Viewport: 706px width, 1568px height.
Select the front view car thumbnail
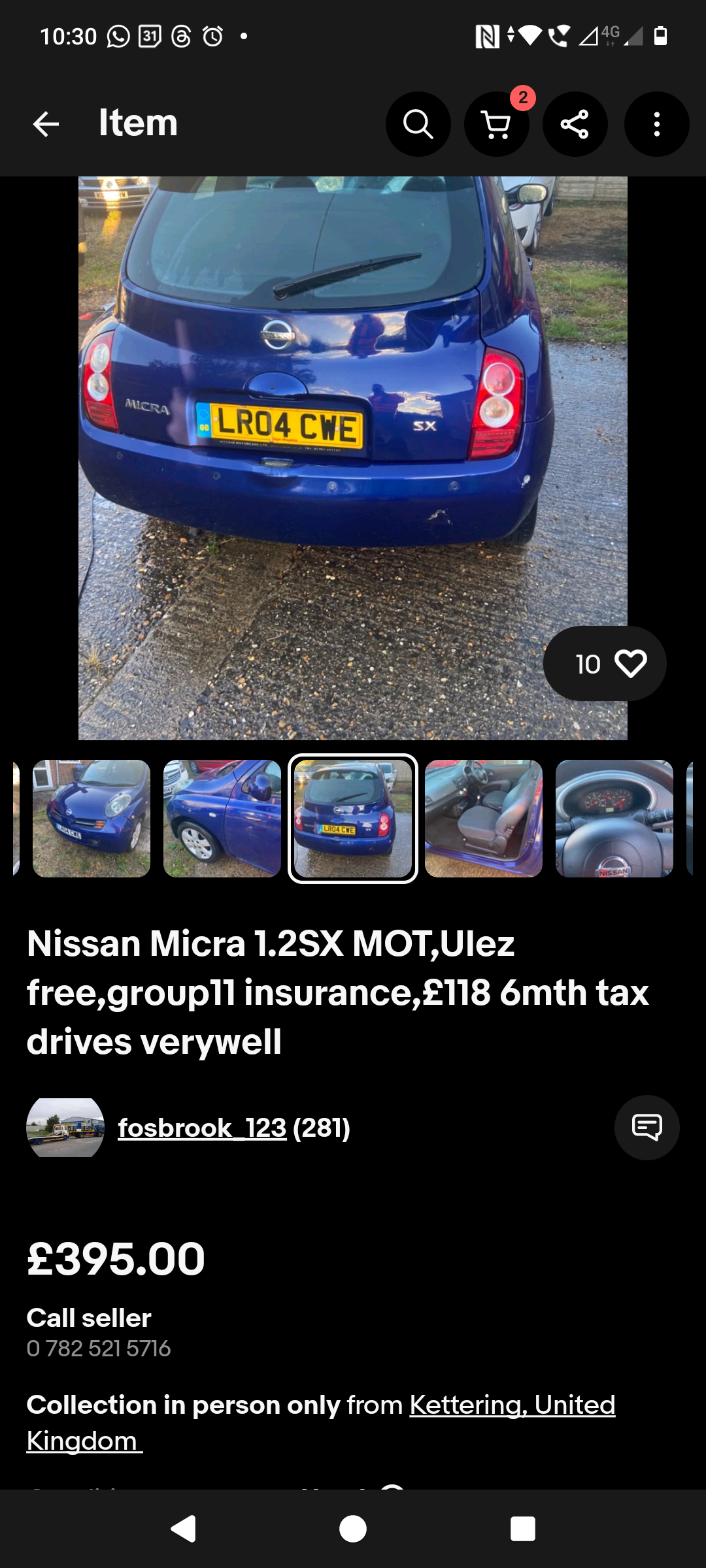92,818
